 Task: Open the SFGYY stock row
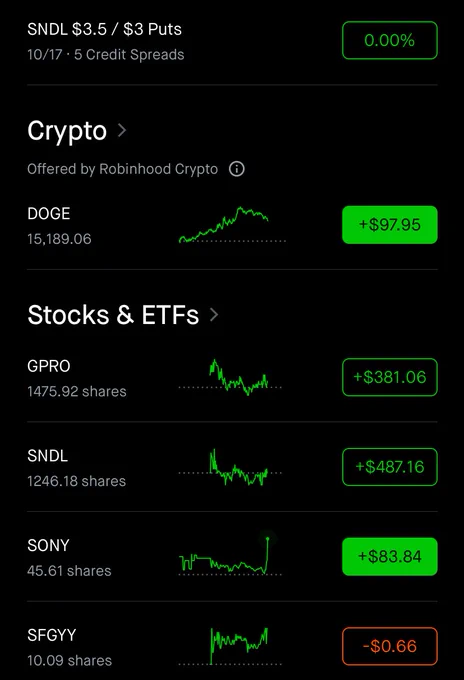point(232,646)
